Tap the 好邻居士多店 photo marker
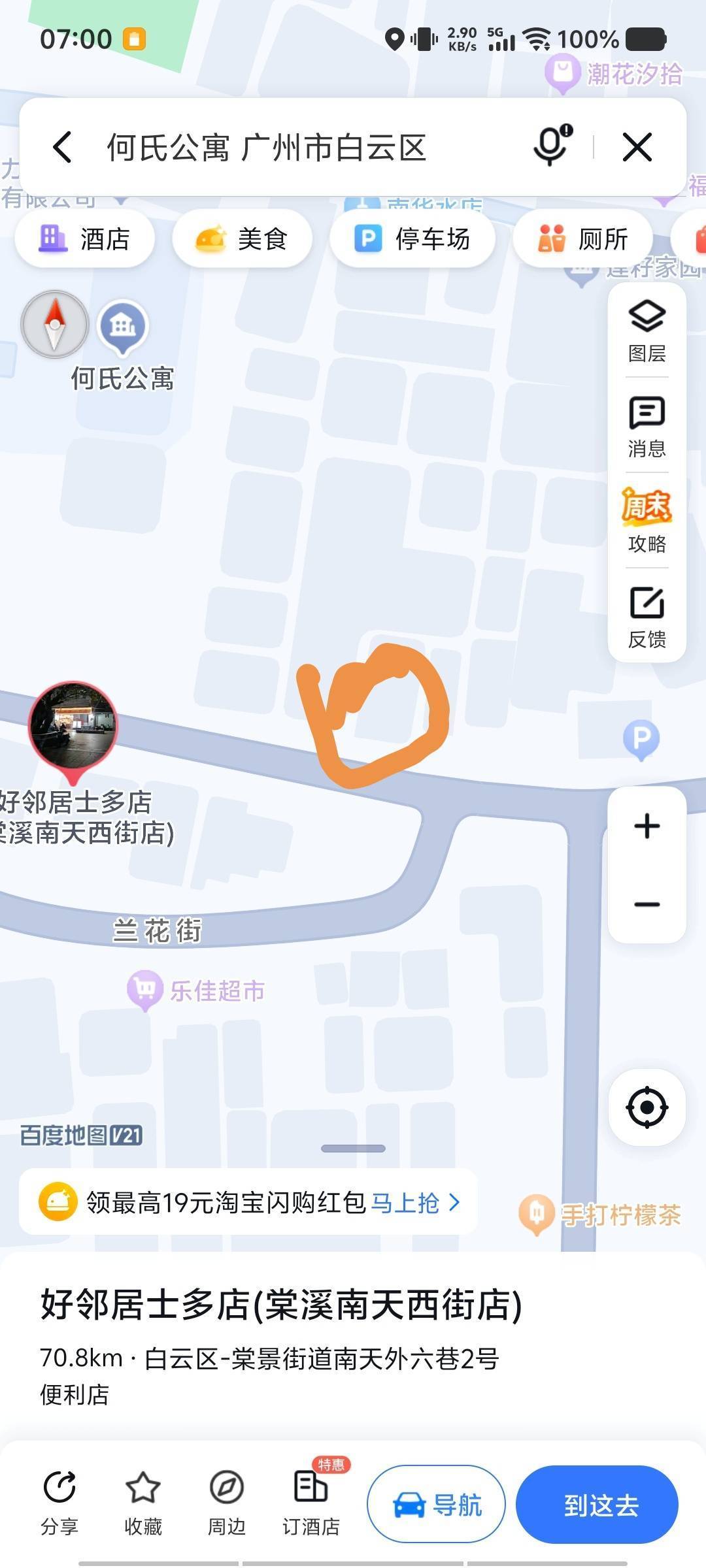The width and height of the screenshot is (706, 1568). 73,725
